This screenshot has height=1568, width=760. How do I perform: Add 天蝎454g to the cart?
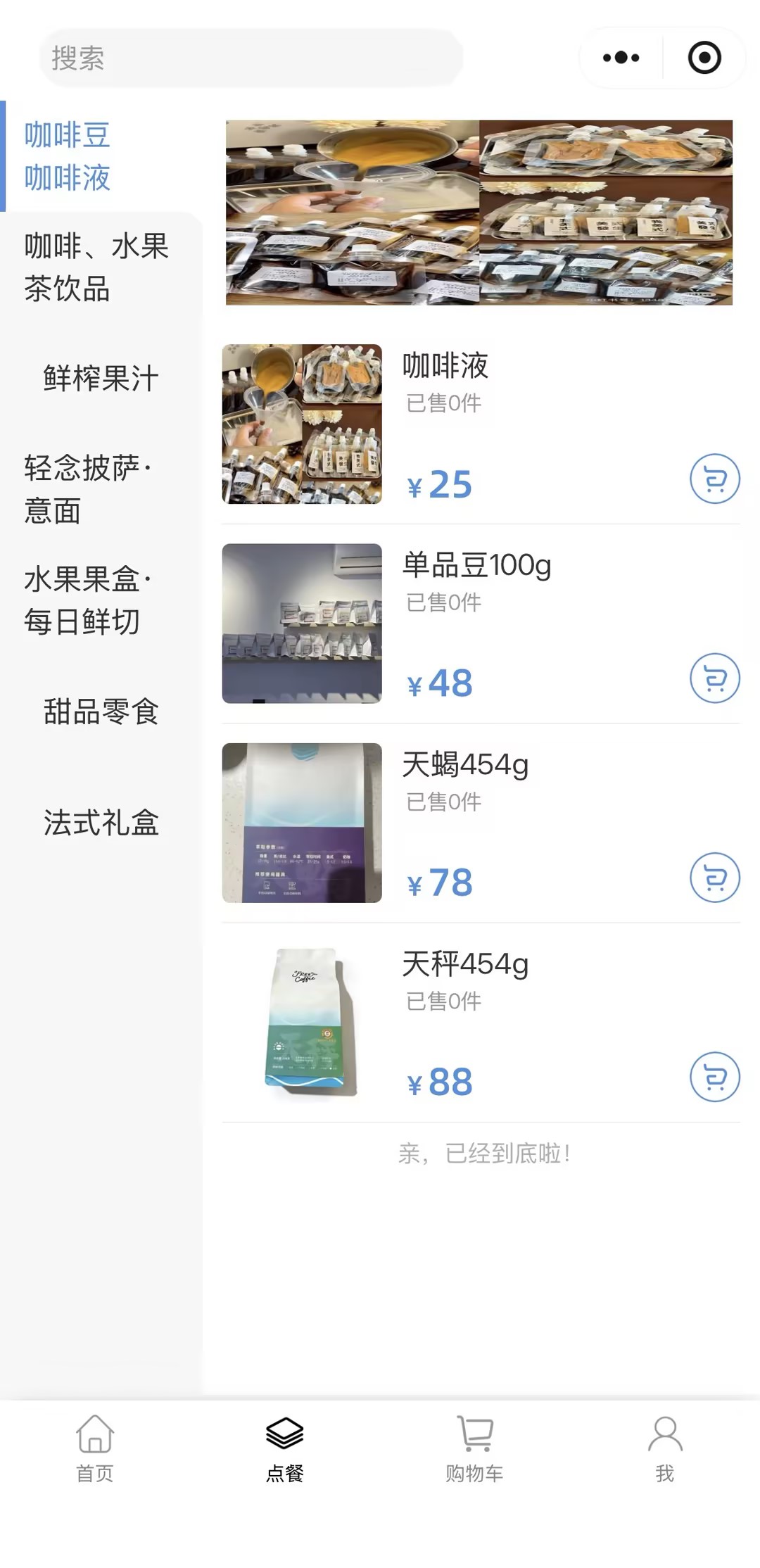pyautogui.click(x=714, y=878)
